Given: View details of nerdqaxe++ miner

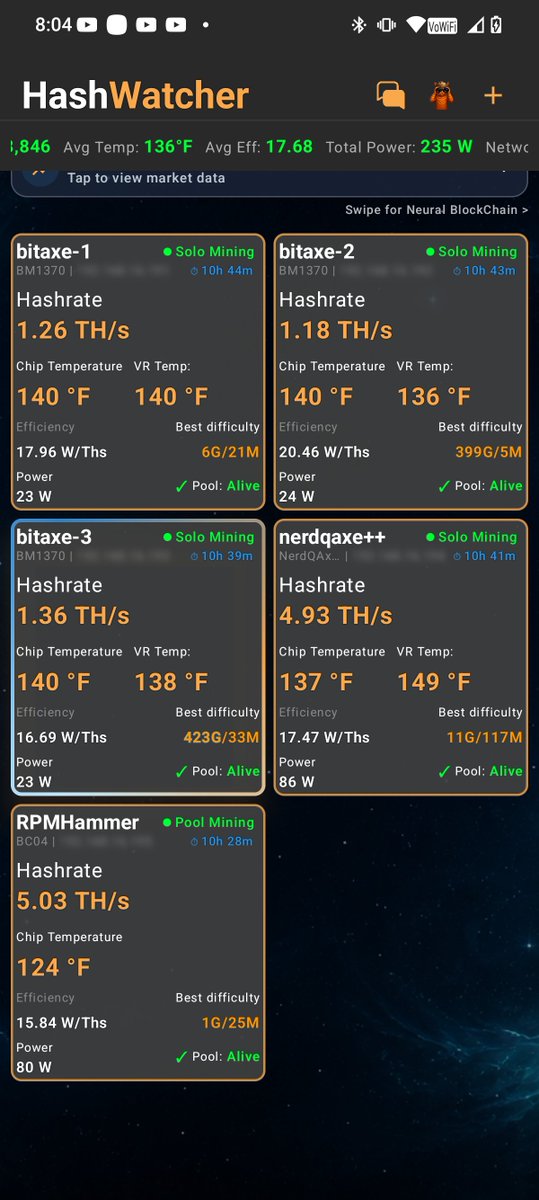Looking at the screenshot, I should (x=400, y=657).
